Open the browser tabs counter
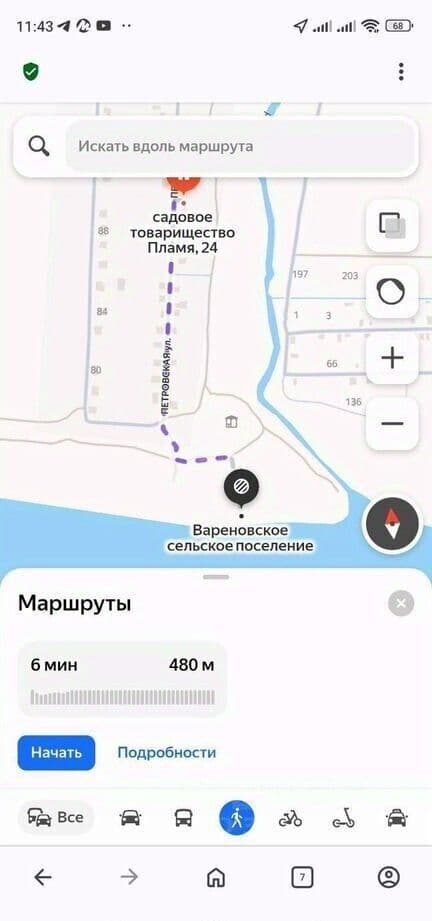 pyautogui.click(x=302, y=878)
